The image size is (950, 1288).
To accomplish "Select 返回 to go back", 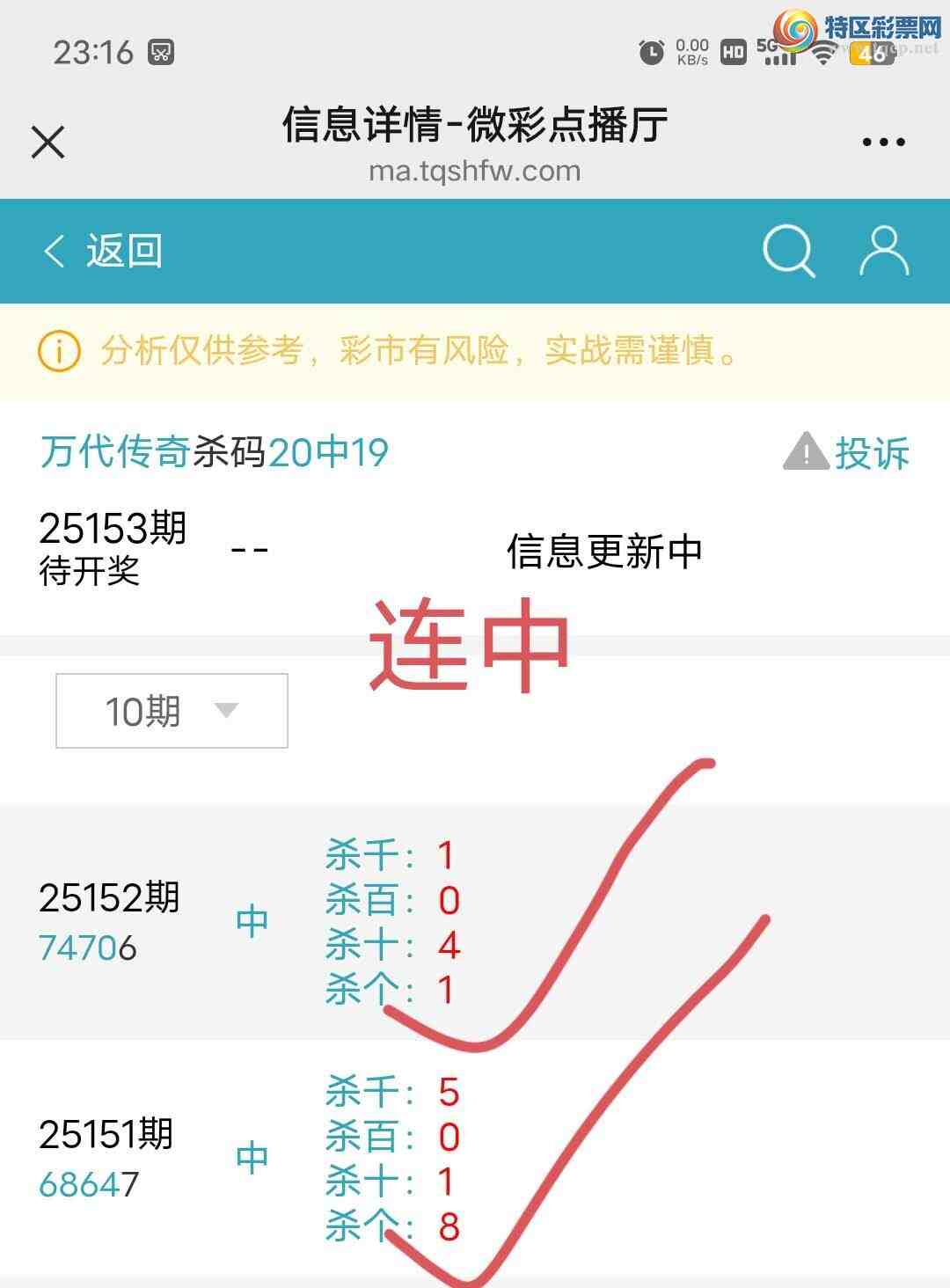I will coord(123,250).
